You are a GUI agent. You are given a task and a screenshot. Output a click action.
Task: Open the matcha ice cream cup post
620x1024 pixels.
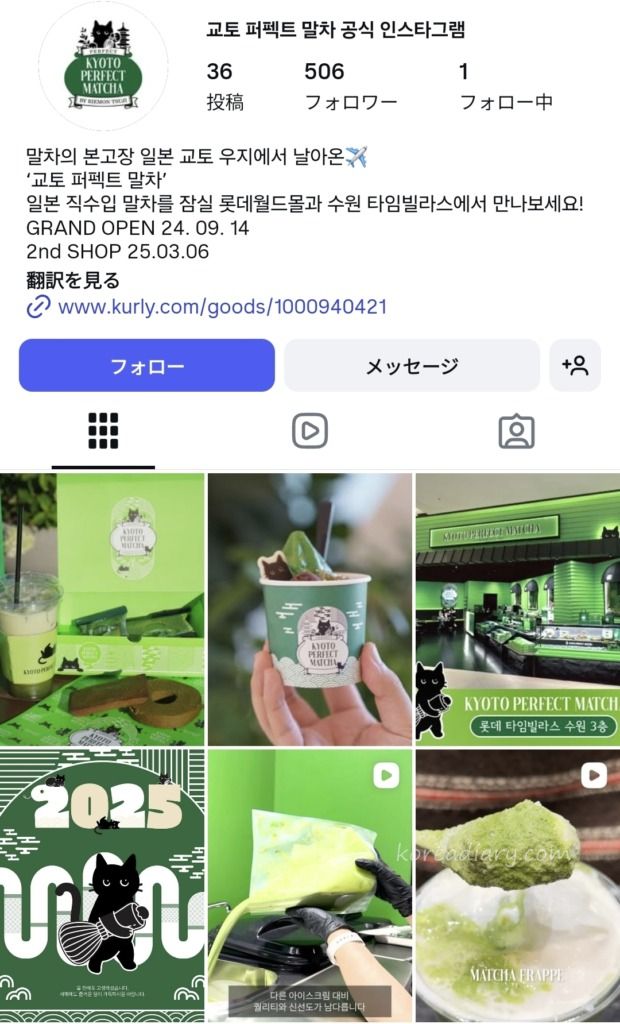point(310,609)
